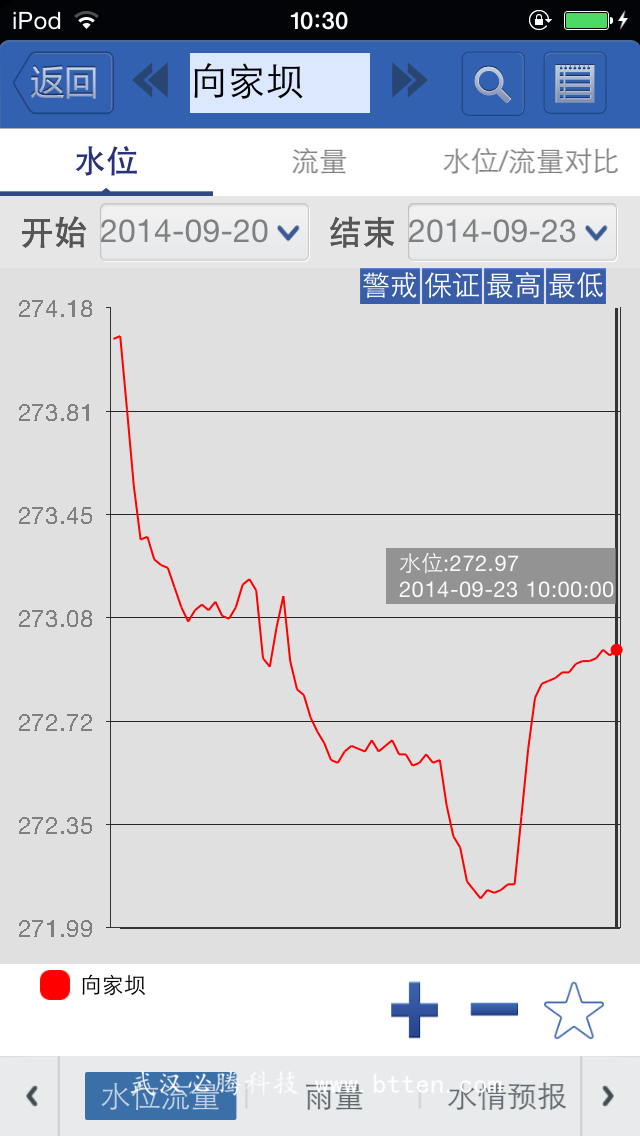Show the 最低 lowest level line

[576, 286]
